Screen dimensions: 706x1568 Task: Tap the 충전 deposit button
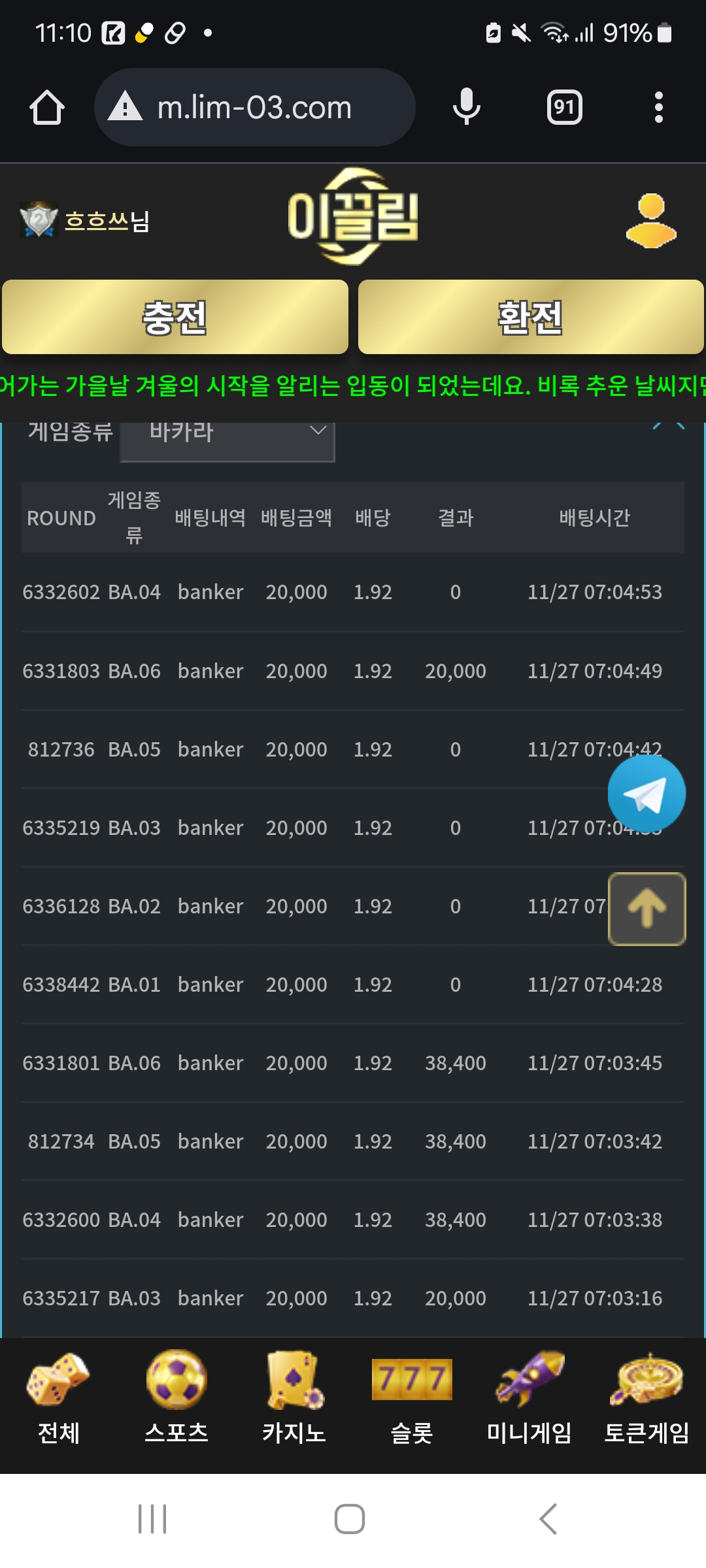click(x=175, y=318)
